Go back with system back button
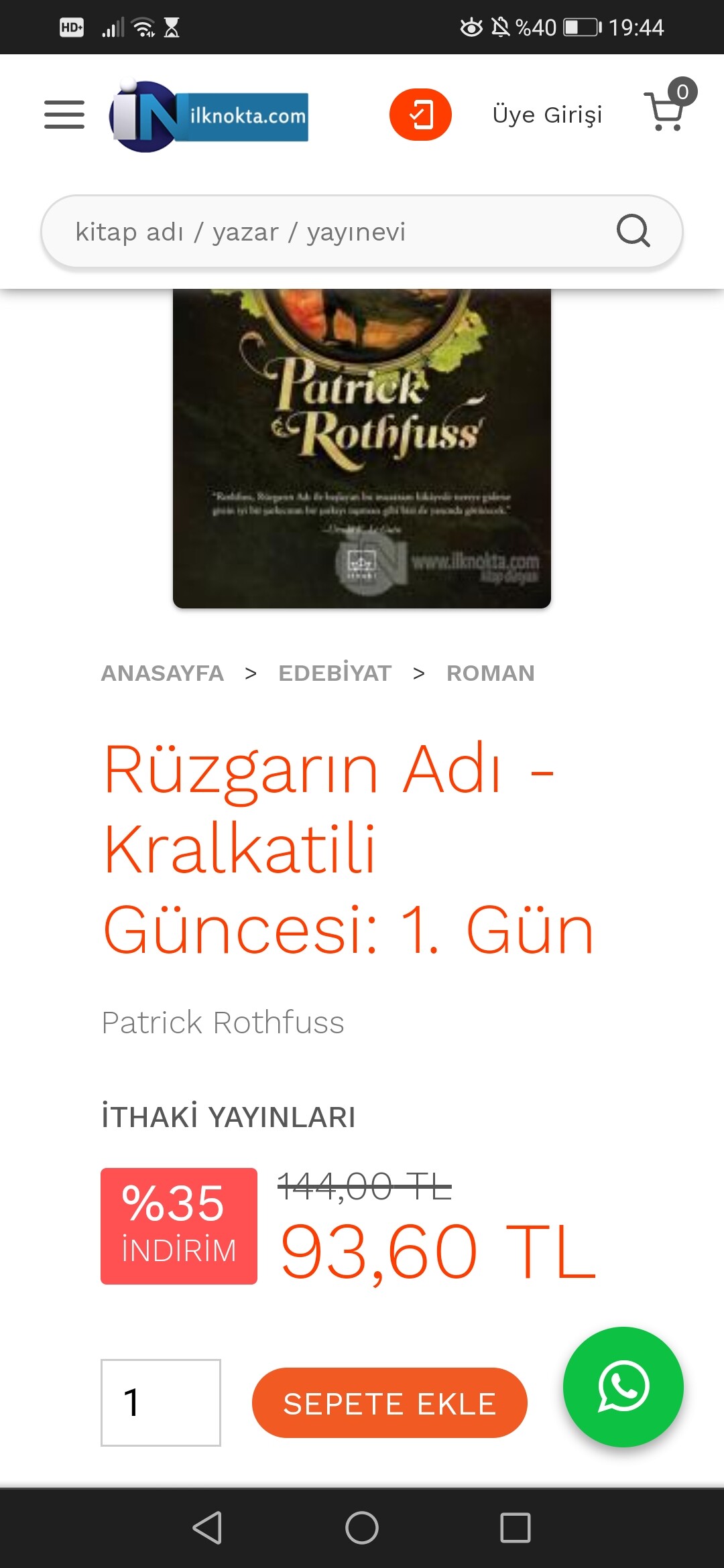 pyautogui.click(x=208, y=1528)
